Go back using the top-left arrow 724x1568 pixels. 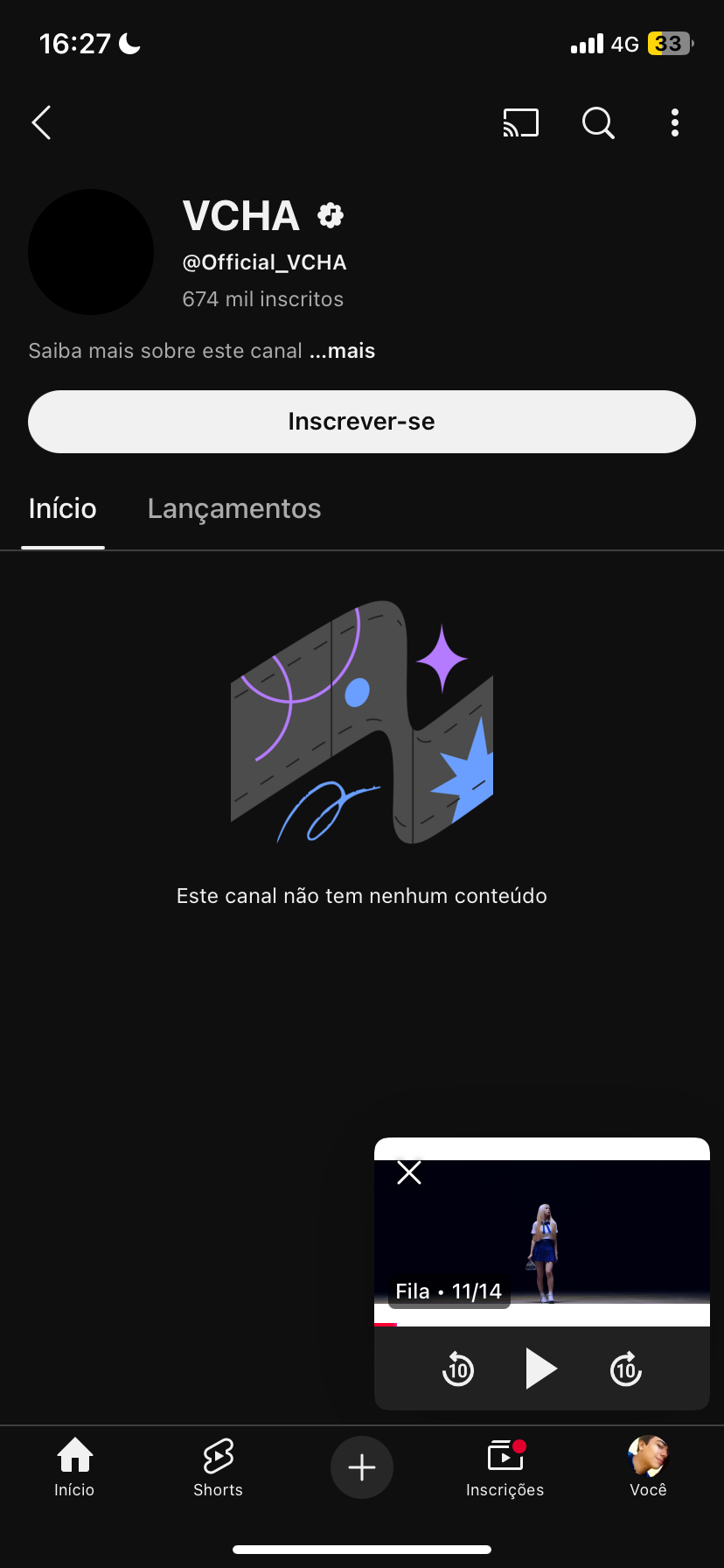point(41,122)
